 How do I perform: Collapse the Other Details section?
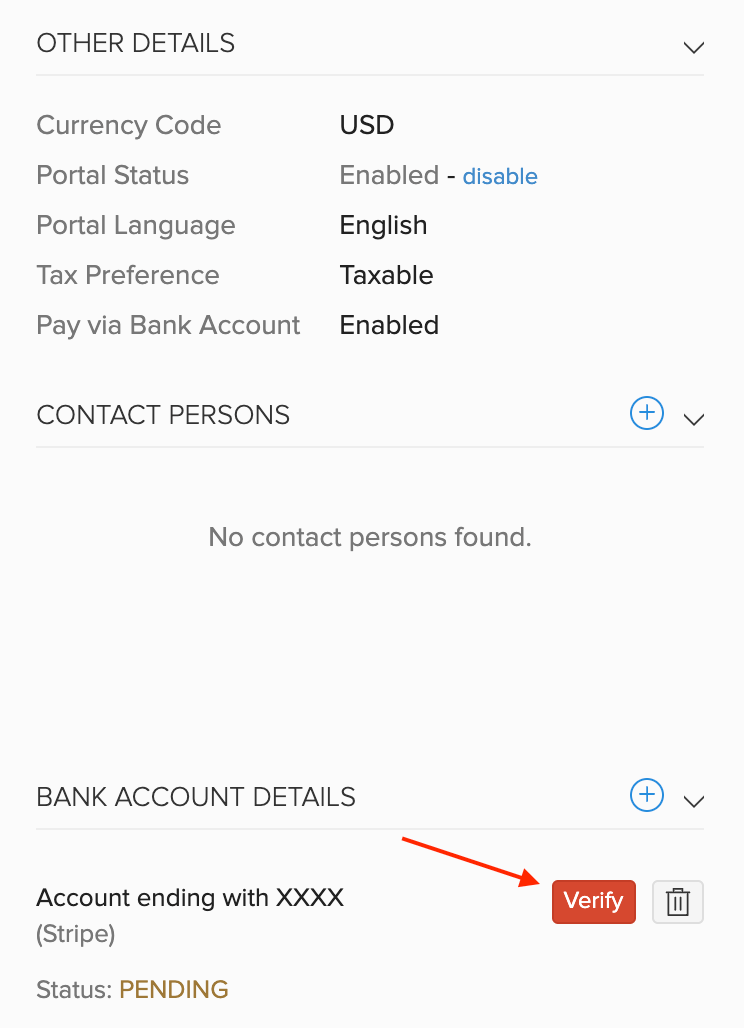(x=693, y=47)
